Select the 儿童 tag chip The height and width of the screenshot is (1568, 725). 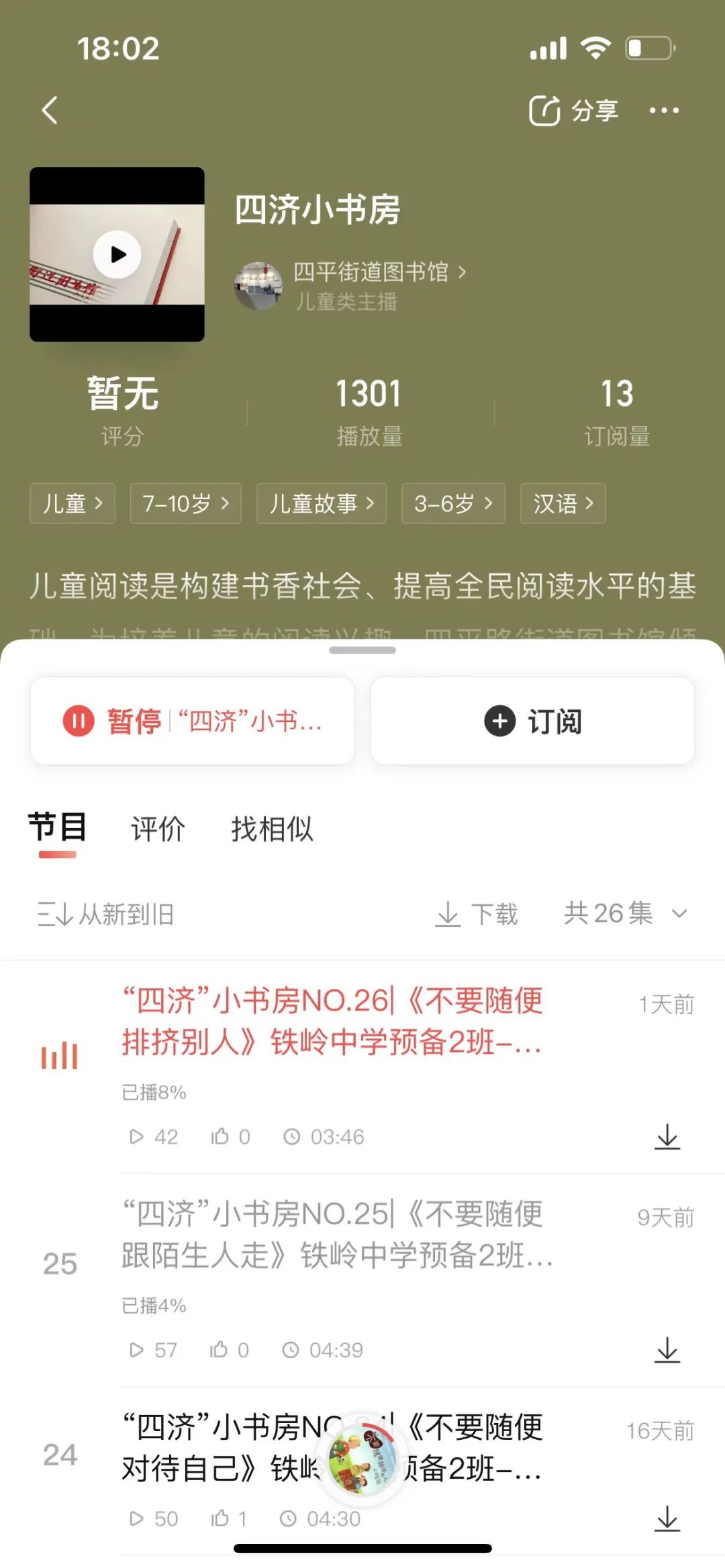(72, 503)
